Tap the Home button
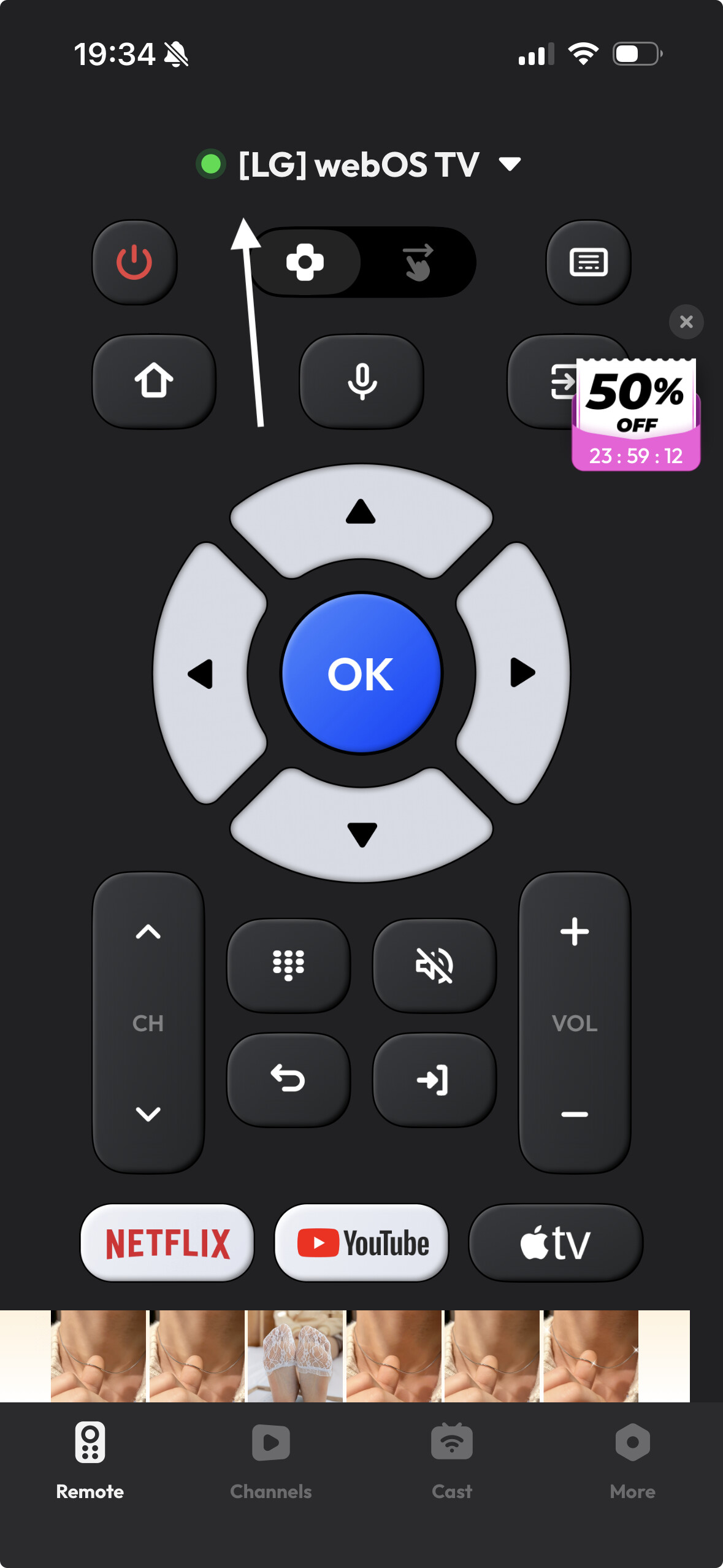The width and height of the screenshot is (723, 1568). point(154,381)
